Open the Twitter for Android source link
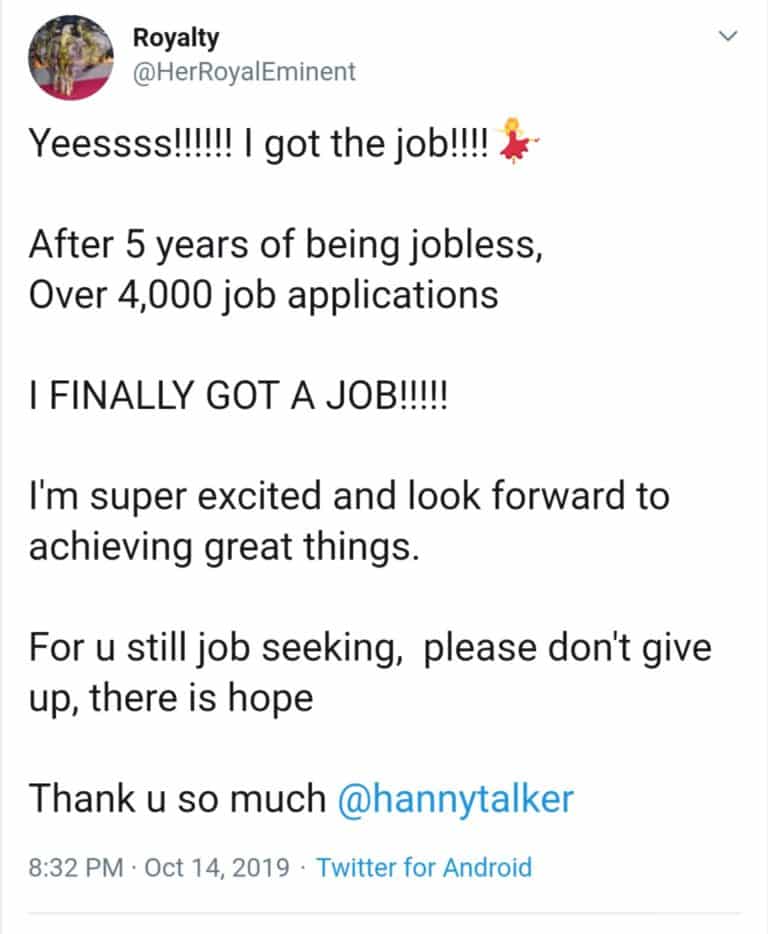The image size is (768, 934). (x=424, y=867)
